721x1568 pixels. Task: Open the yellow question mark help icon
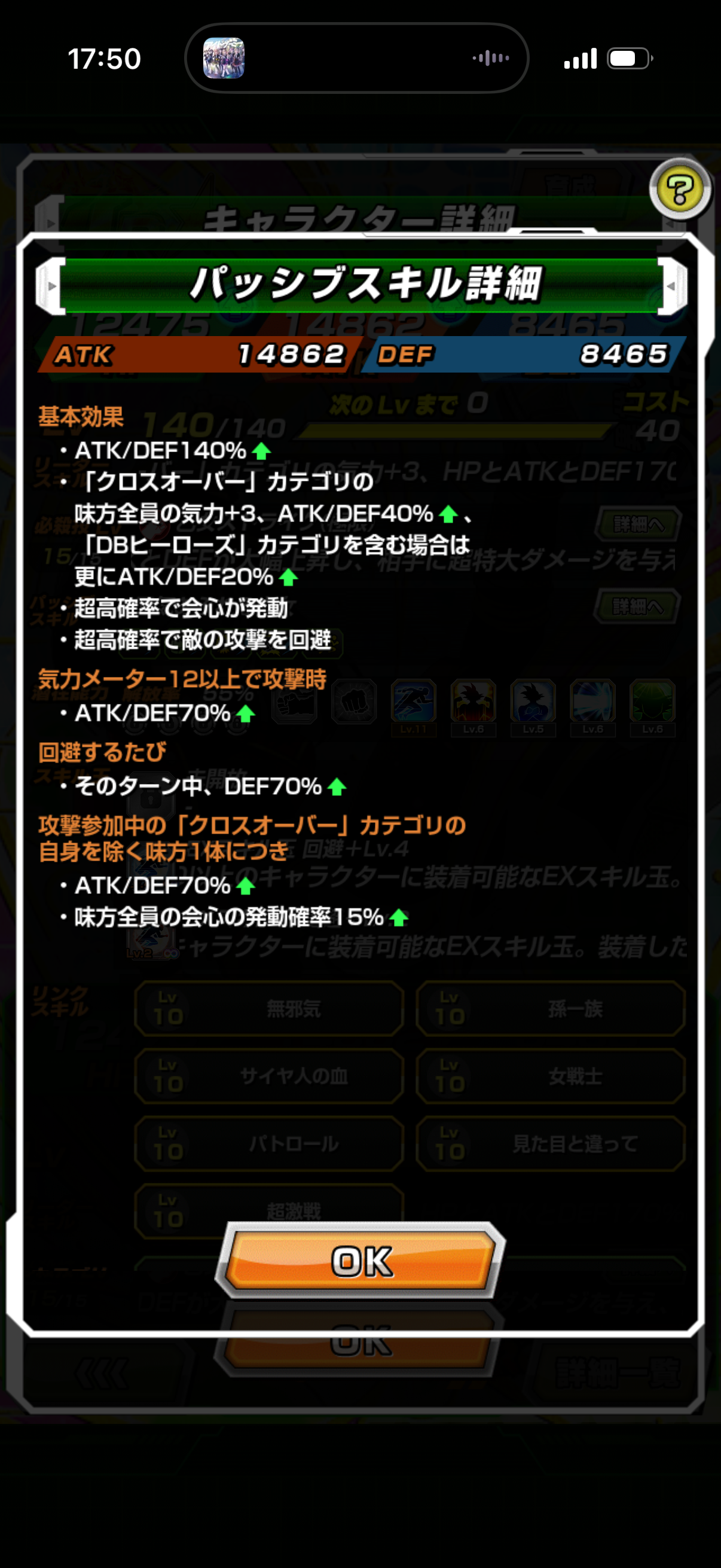coord(680,189)
